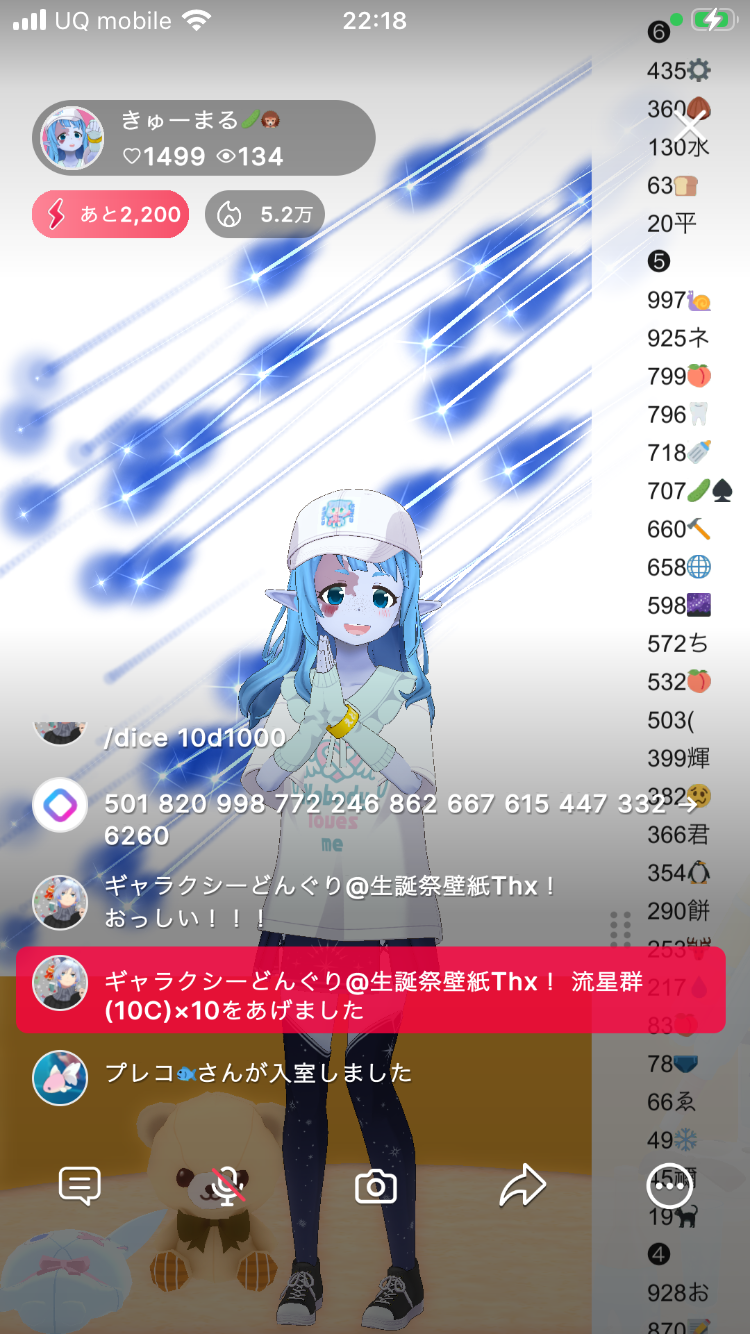The width and height of the screenshot is (750, 1334).
Task: Toggle the muted microphone icon
Action: click(x=229, y=1187)
